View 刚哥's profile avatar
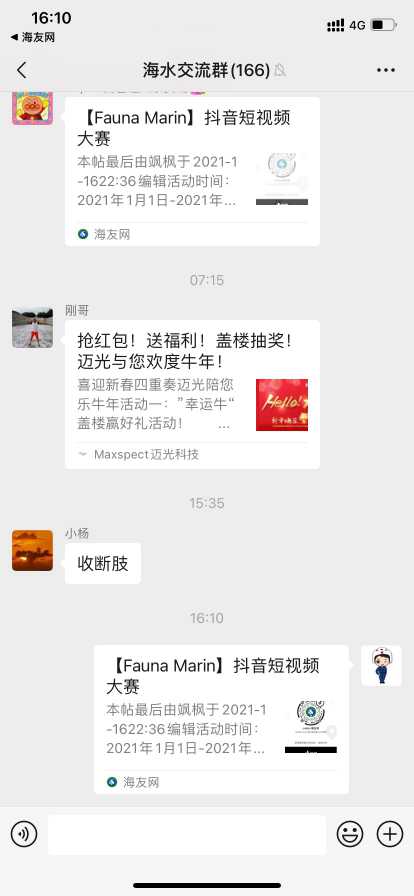 pos(33,327)
